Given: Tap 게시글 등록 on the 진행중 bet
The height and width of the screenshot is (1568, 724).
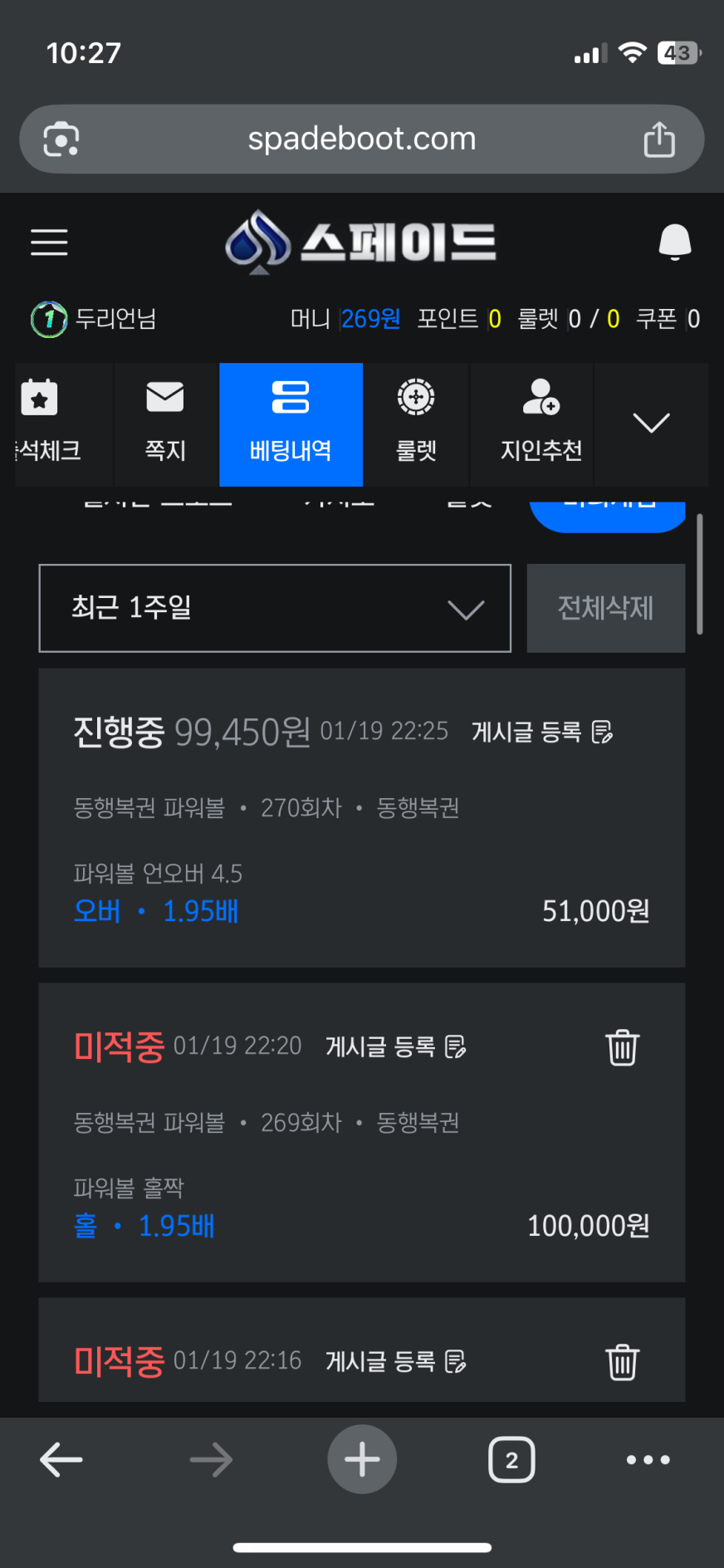Looking at the screenshot, I should (541, 732).
